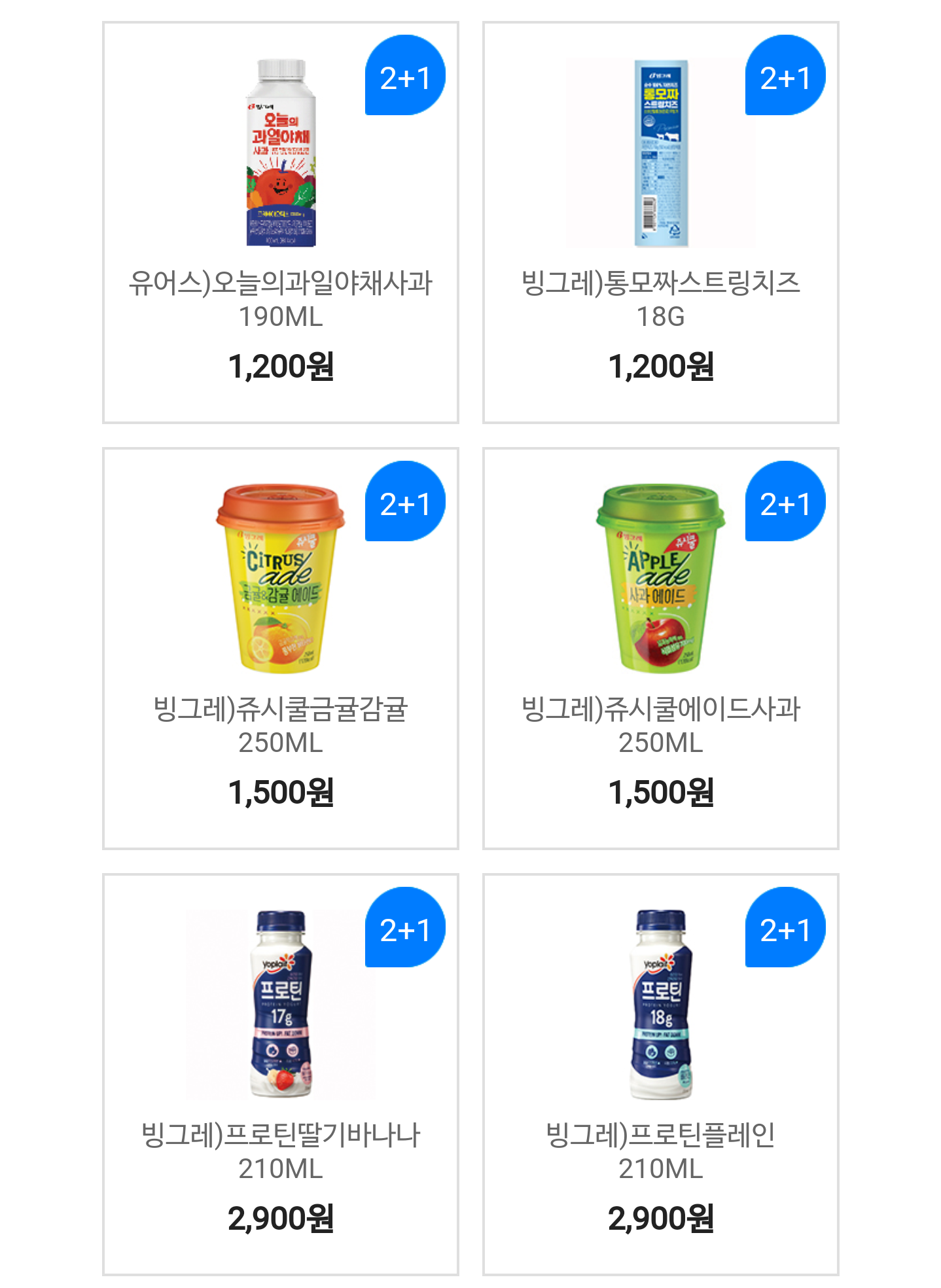View the 쥬시쿨금귤감귤 250ML item
Screen dimensions: 941x1288
point(281,649)
